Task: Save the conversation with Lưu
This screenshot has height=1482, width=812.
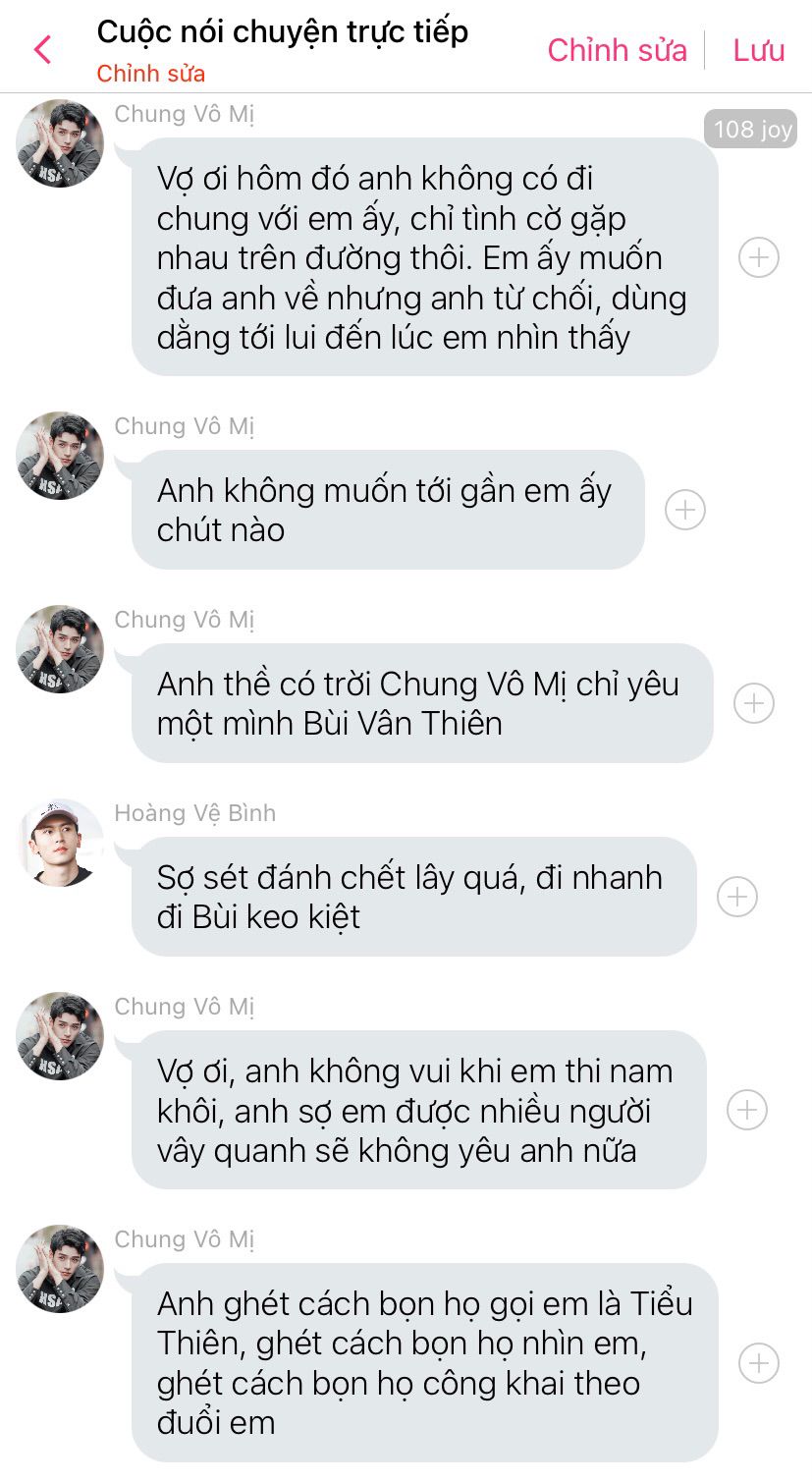Action: coord(758,50)
